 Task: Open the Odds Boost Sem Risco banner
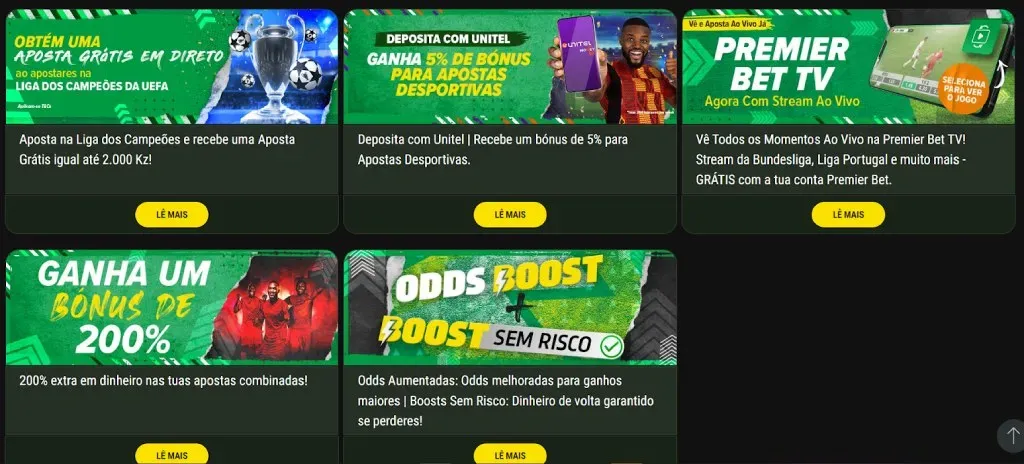(509, 307)
